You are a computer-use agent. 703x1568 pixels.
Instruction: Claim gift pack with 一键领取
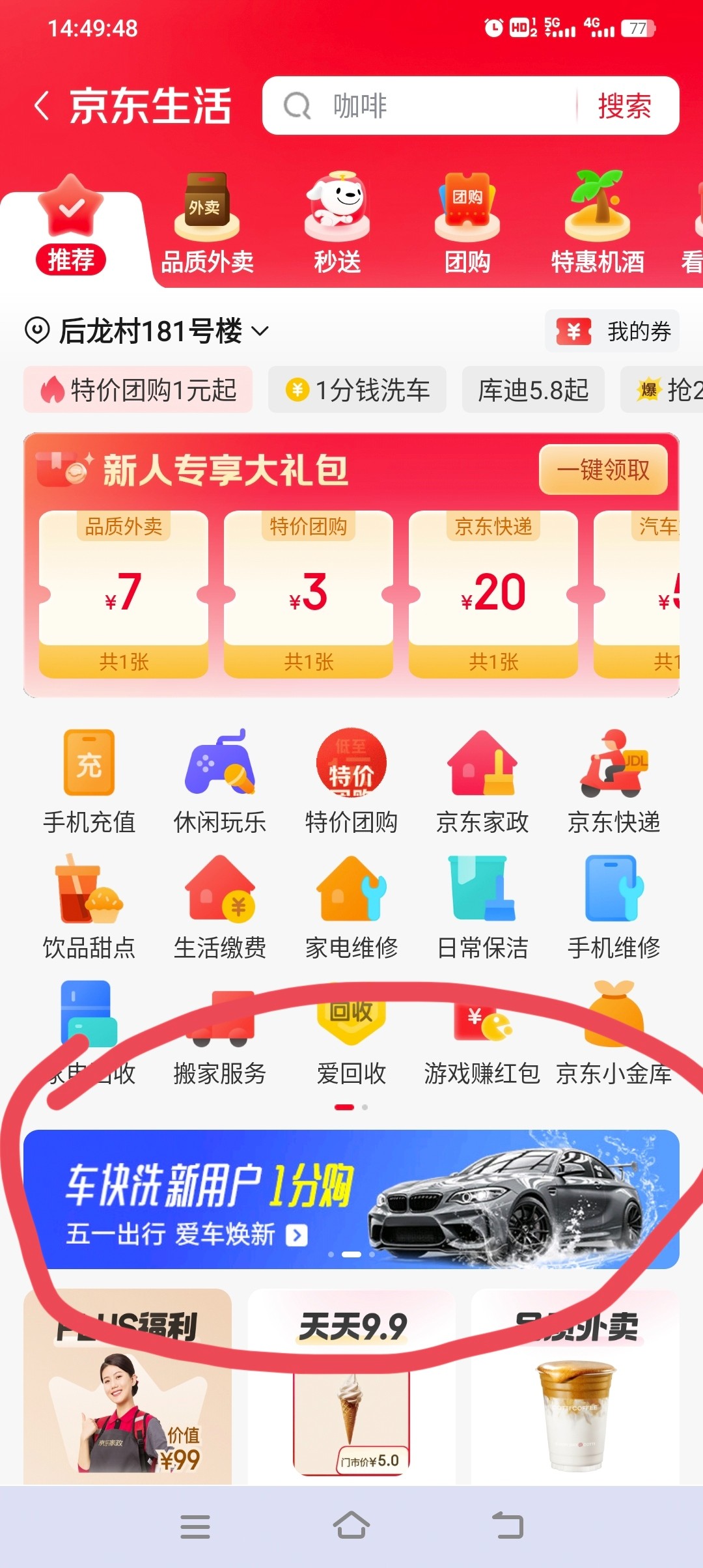click(x=603, y=469)
